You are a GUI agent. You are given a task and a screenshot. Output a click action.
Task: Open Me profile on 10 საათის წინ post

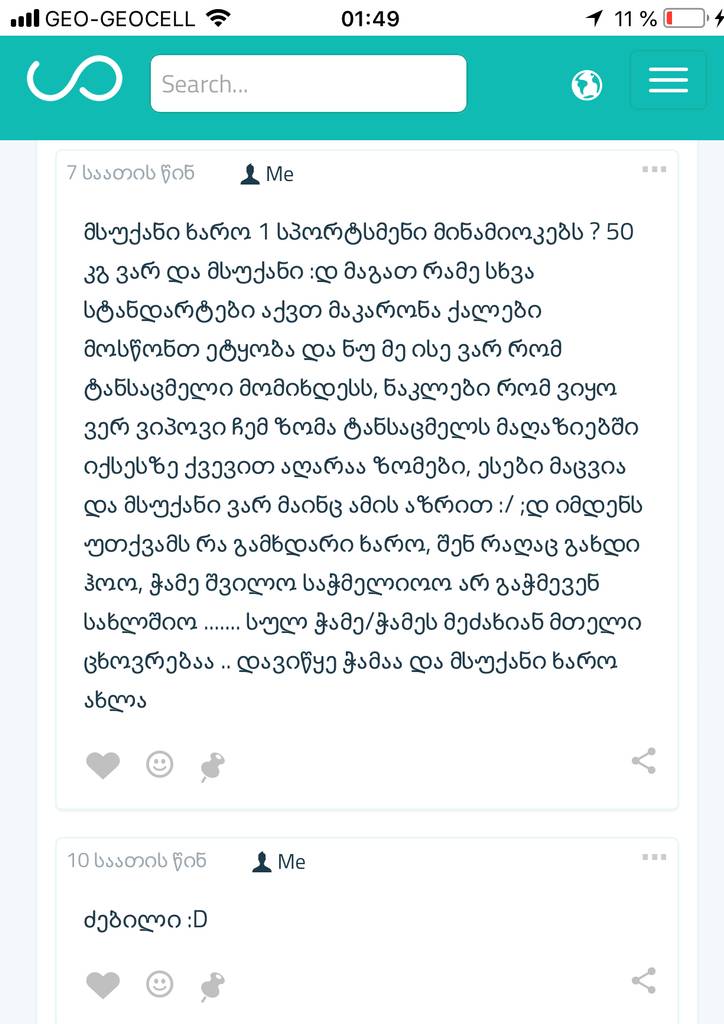279,861
